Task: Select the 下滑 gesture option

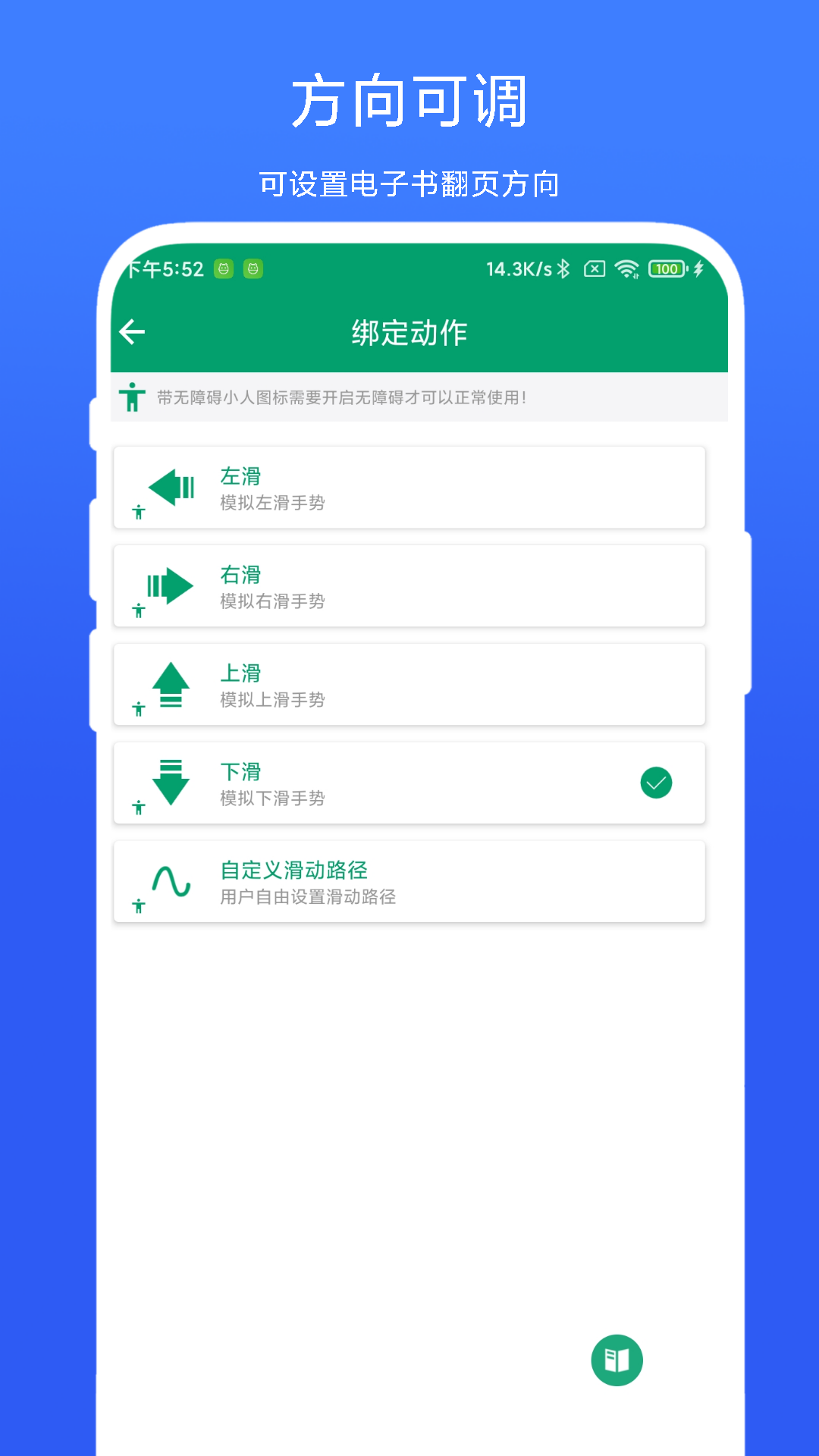Action: pos(409,783)
